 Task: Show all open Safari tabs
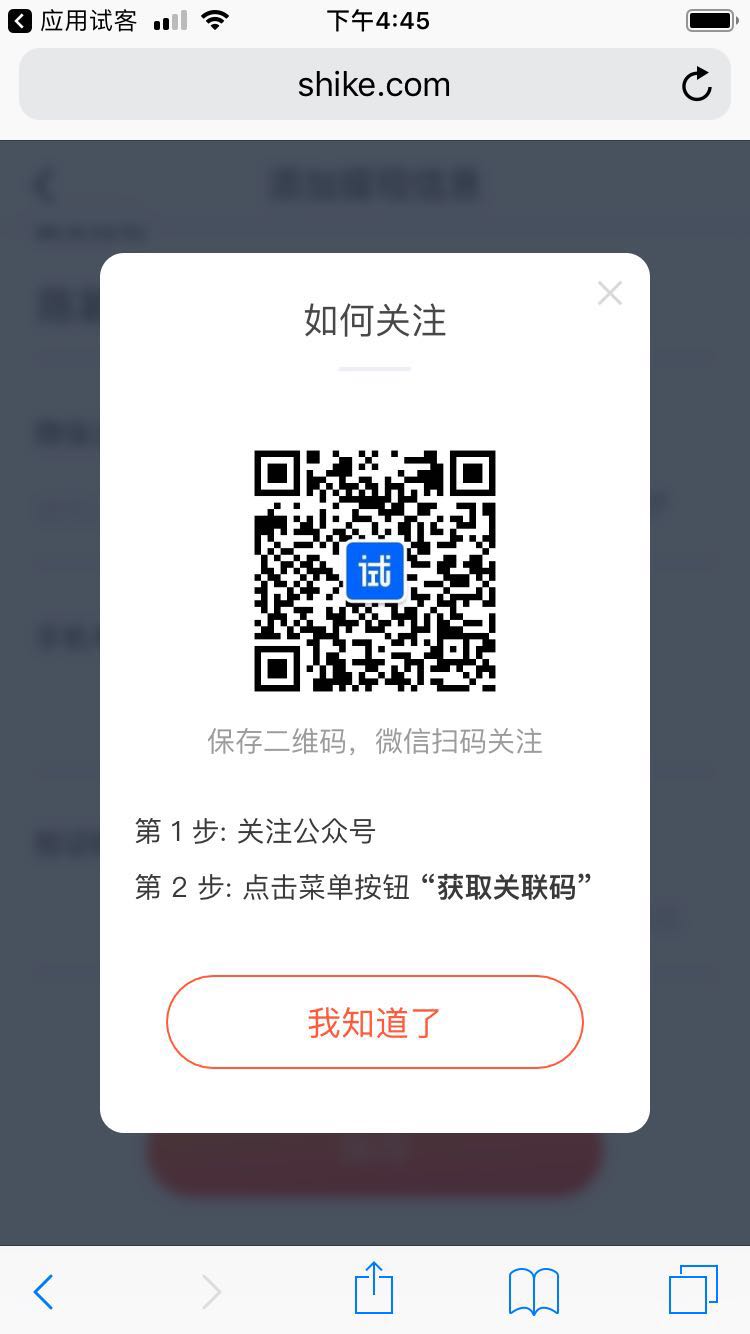[692, 1289]
